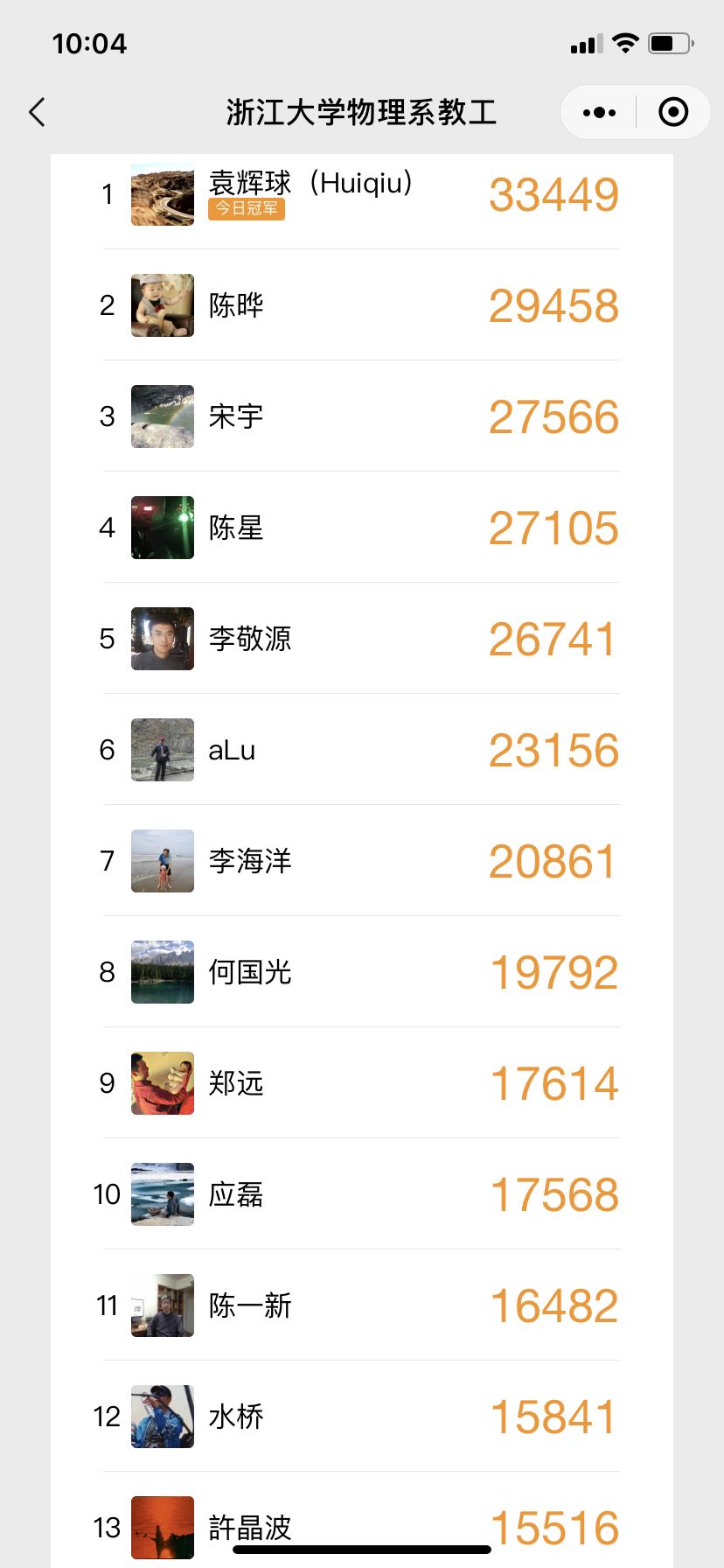Open 袁辉球 (Huiqiu)'s ranking entry
The image size is (724, 1568).
pos(361,194)
